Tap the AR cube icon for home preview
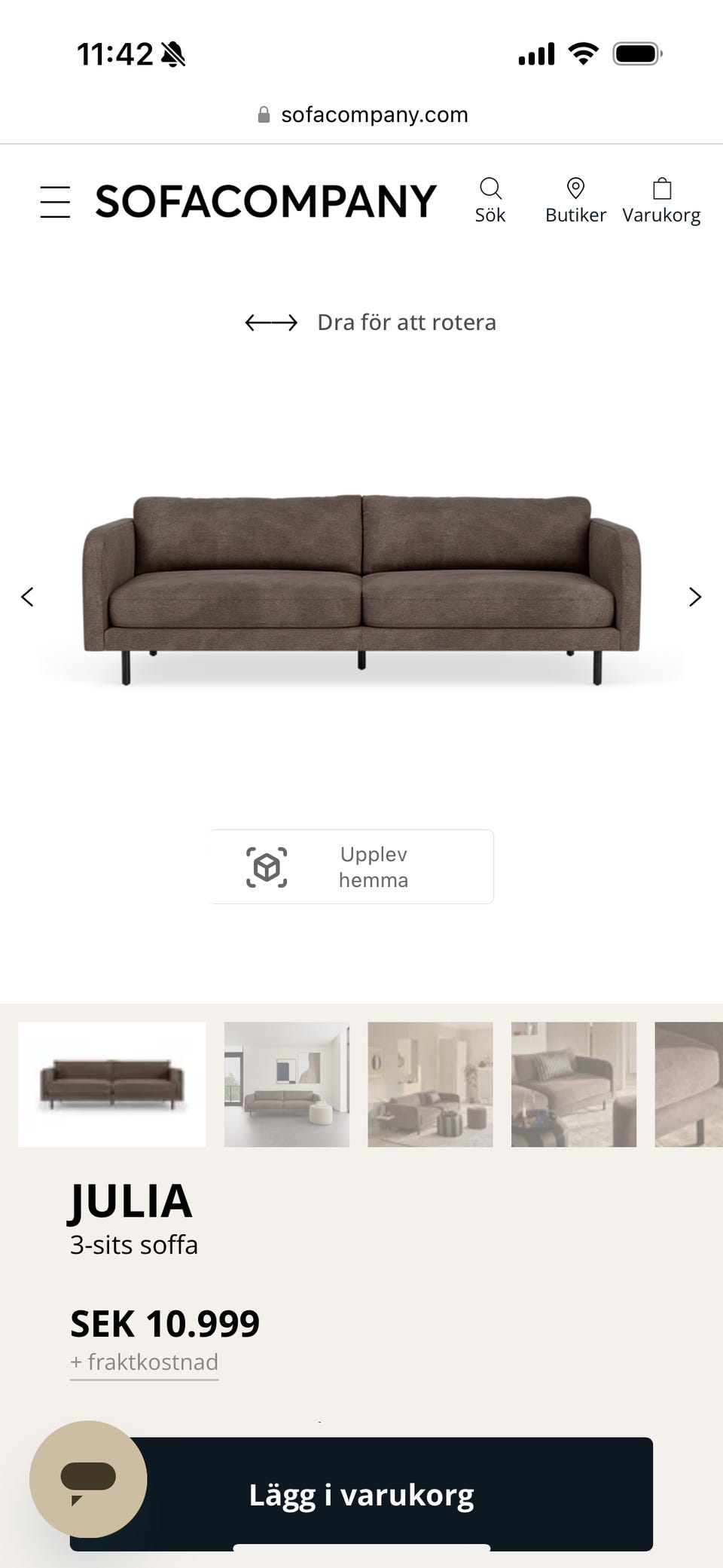Image resolution: width=723 pixels, height=1568 pixels. (268, 867)
